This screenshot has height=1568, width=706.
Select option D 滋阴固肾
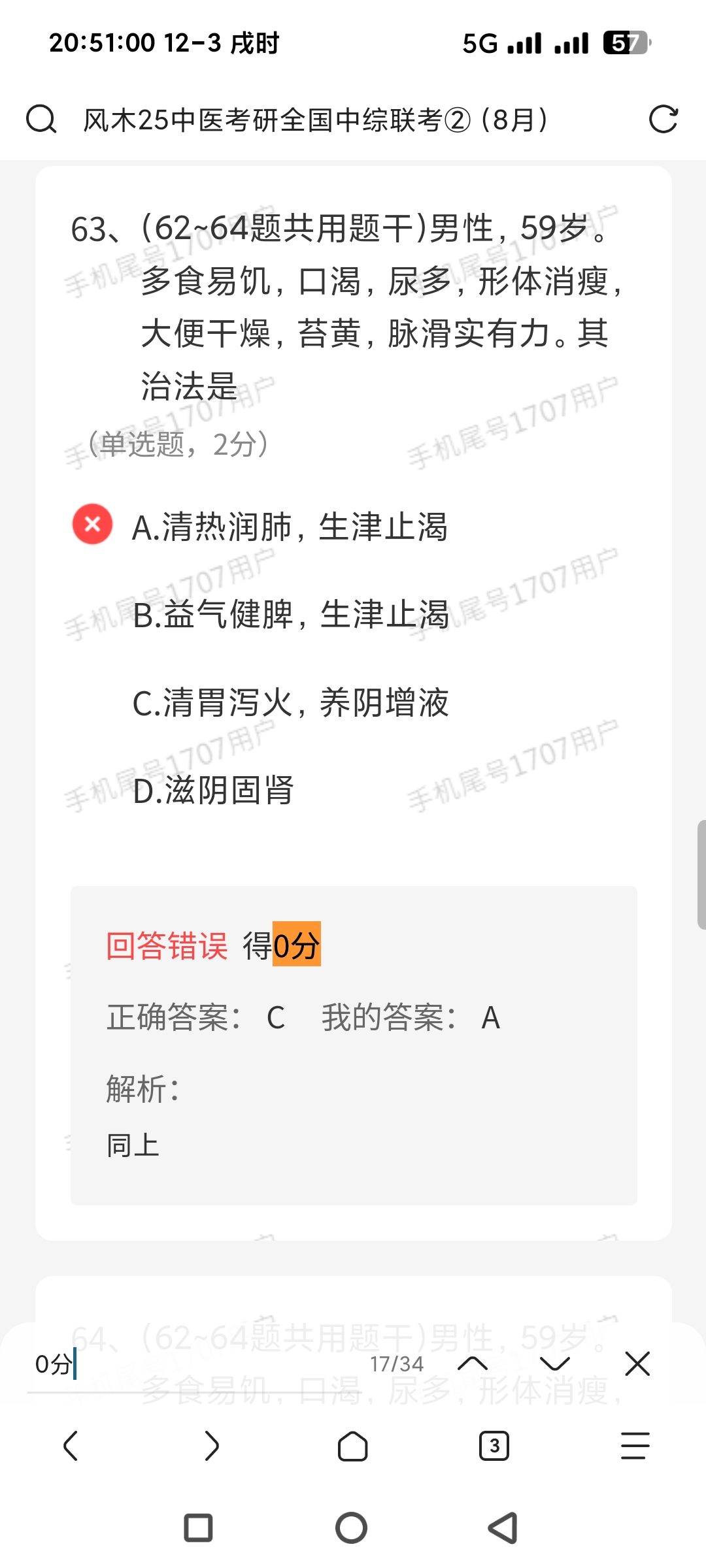click(213, 791)
